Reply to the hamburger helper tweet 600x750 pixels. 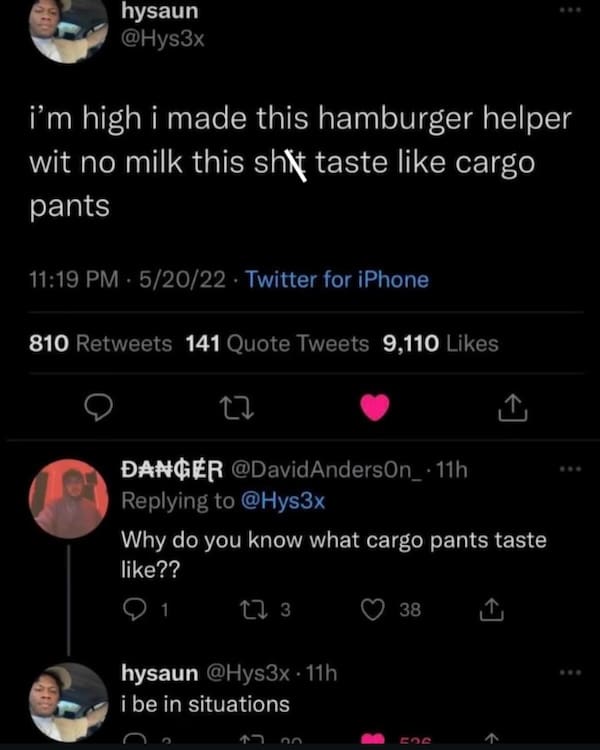click(x=99, y=406)
